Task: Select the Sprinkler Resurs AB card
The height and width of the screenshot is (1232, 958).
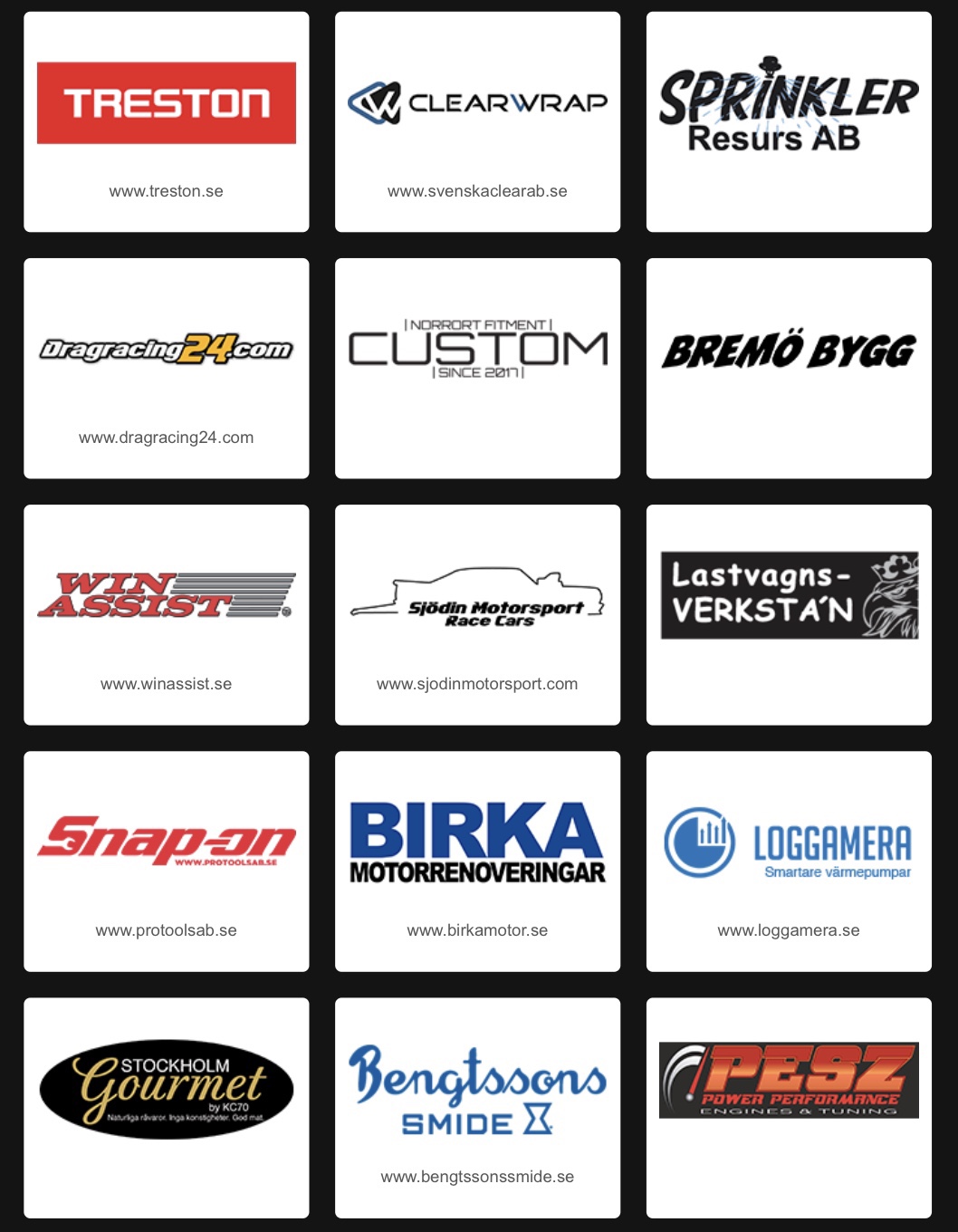Action: point(789,121)
